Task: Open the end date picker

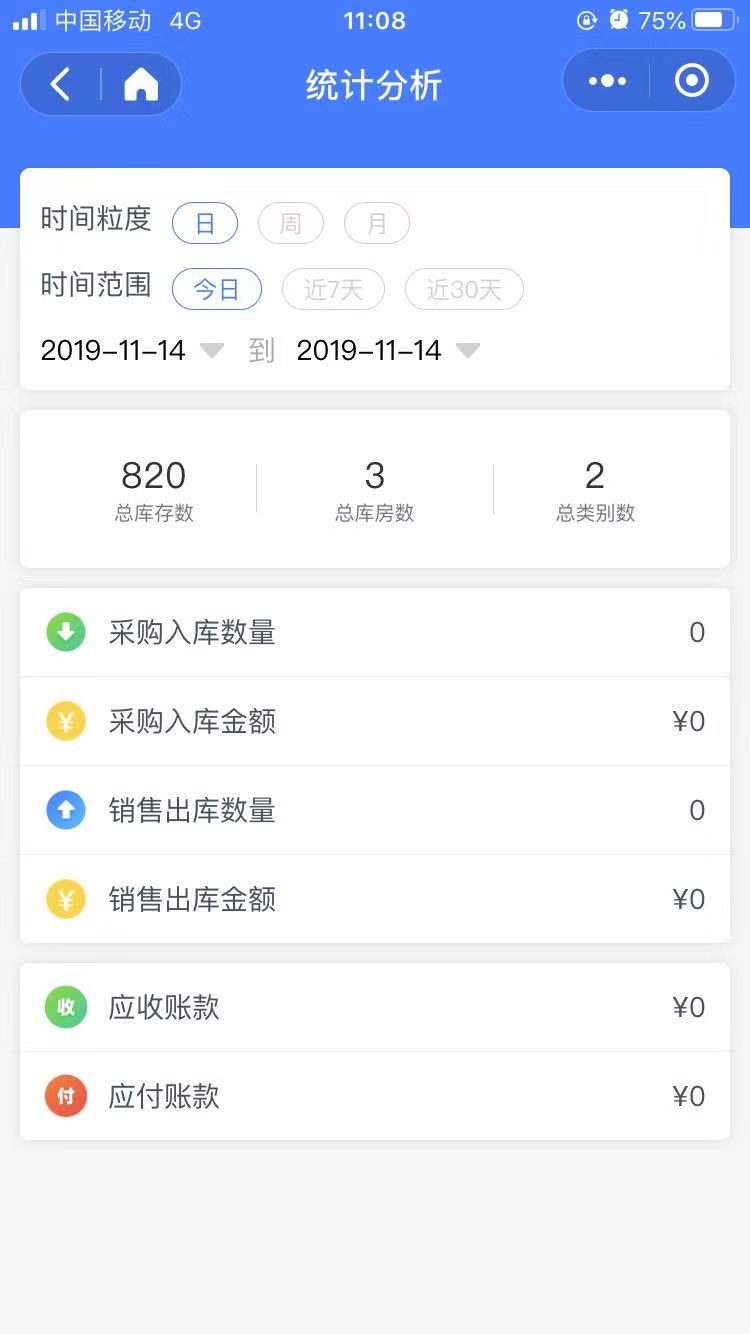Action: point(388,350)
